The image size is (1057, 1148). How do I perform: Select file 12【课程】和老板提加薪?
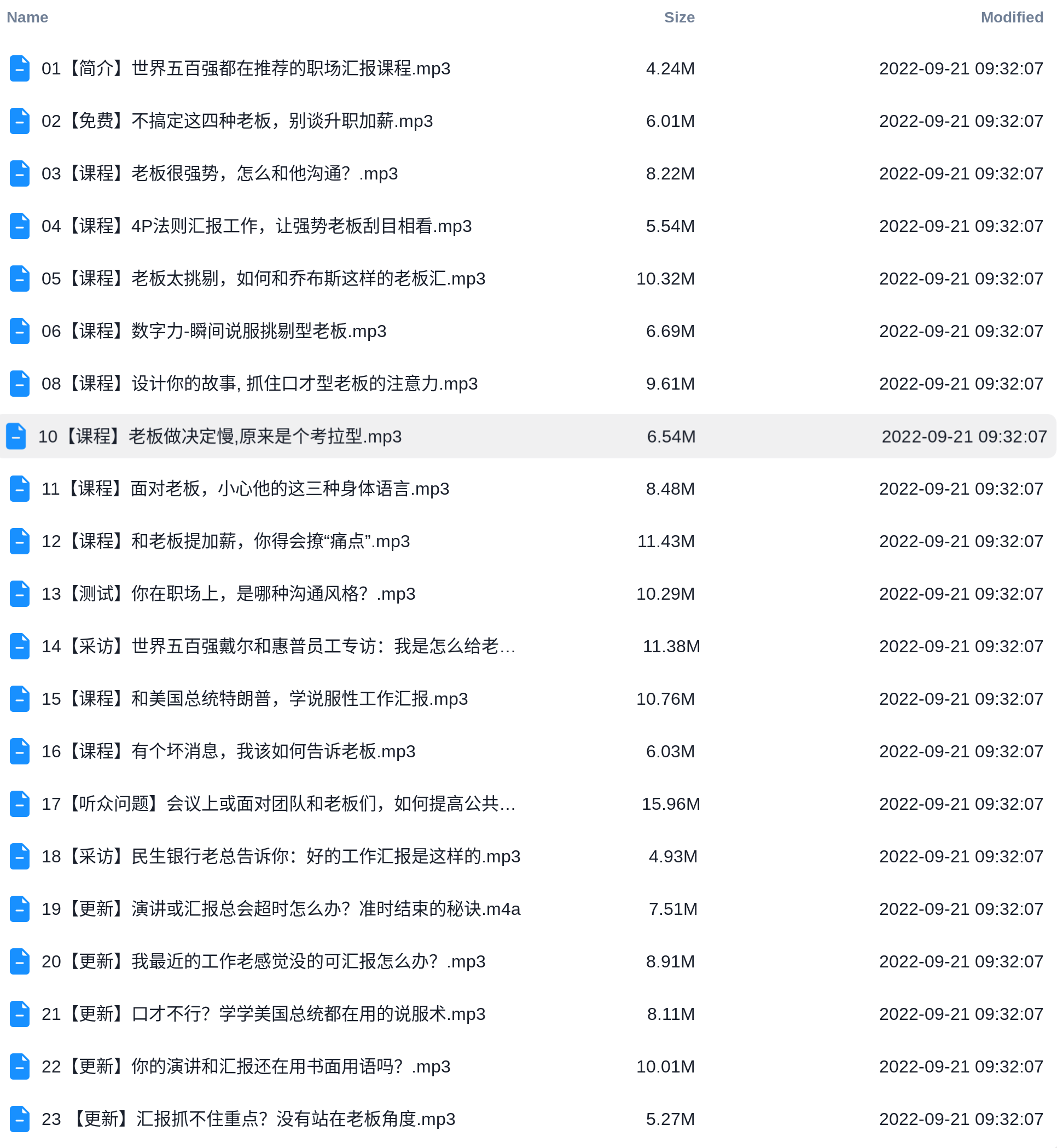pos(225,542)
